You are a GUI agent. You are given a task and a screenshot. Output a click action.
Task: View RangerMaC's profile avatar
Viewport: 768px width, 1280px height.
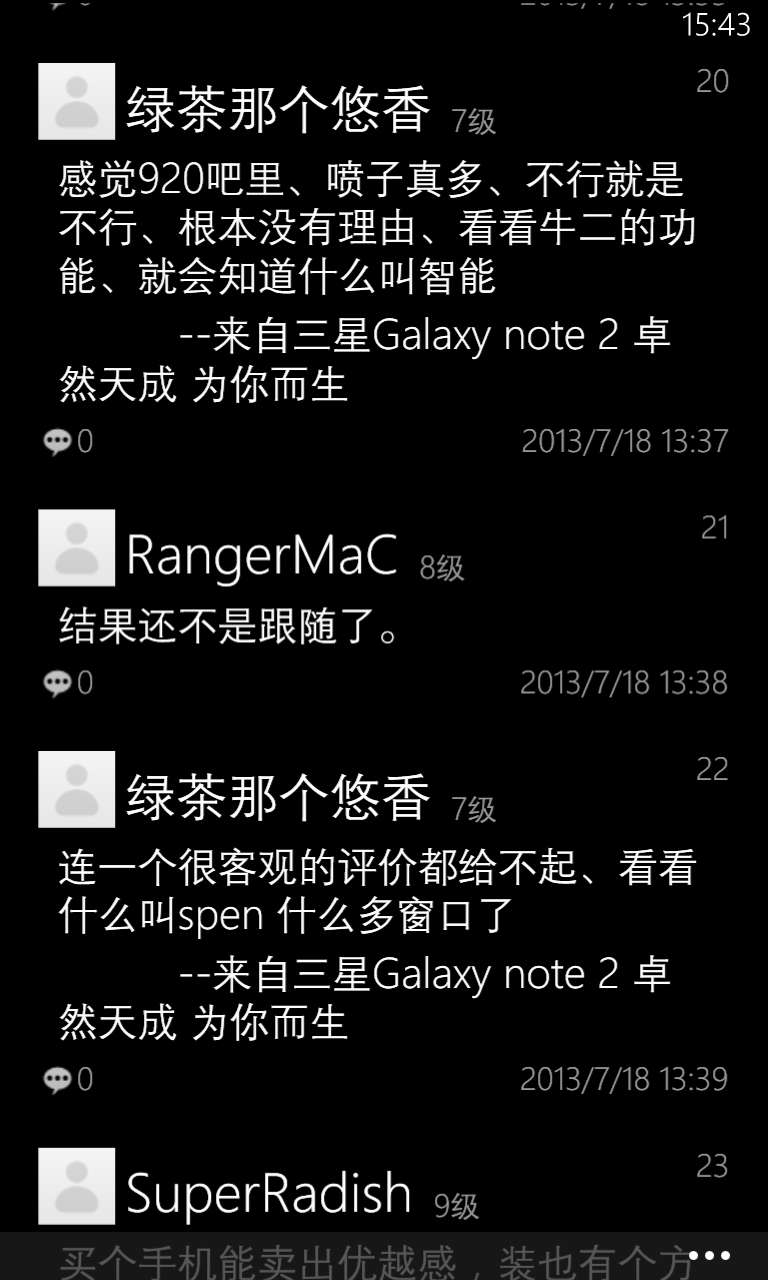pos(77,548)
